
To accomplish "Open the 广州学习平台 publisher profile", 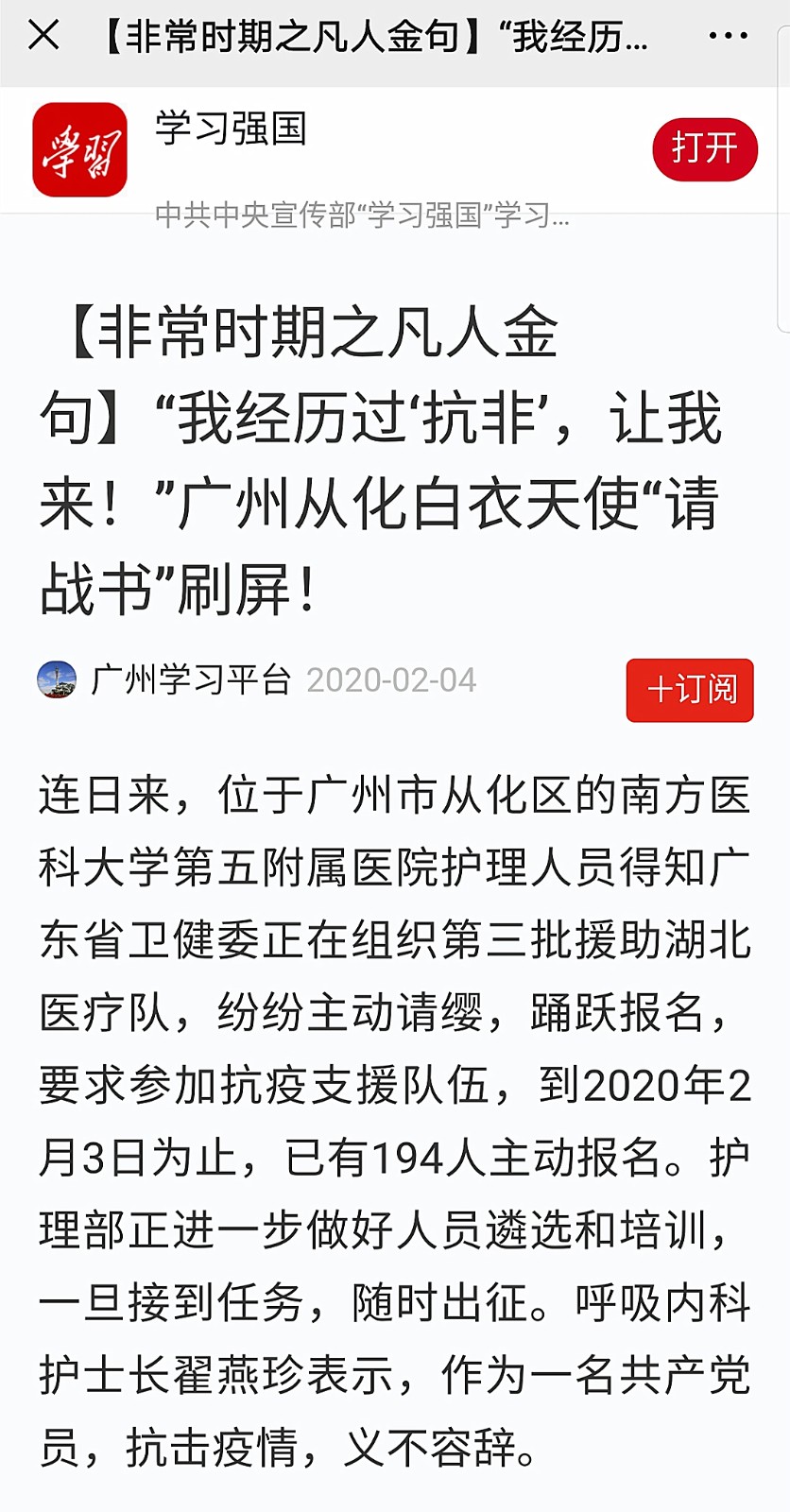I will point(191,679).
